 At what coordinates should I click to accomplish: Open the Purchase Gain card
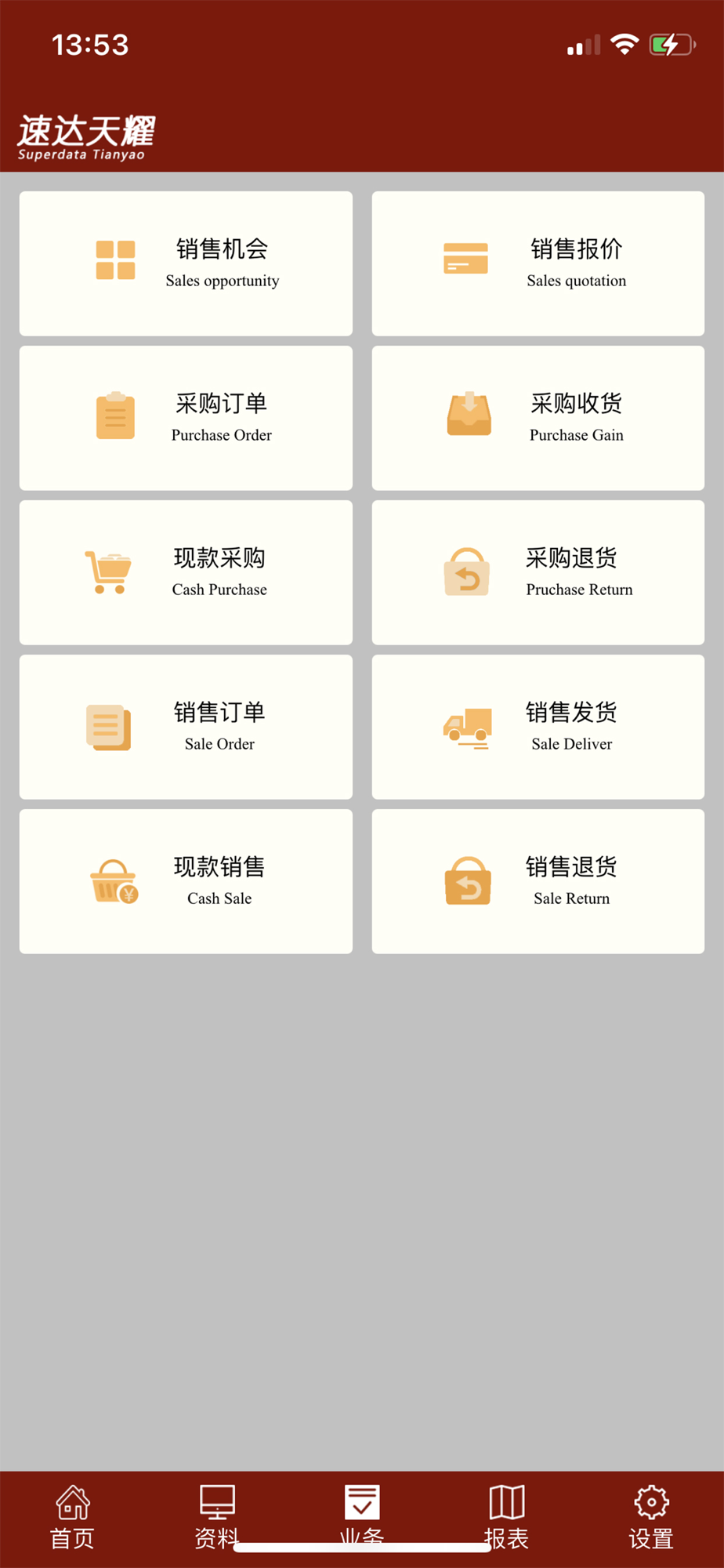coord(538,418)
